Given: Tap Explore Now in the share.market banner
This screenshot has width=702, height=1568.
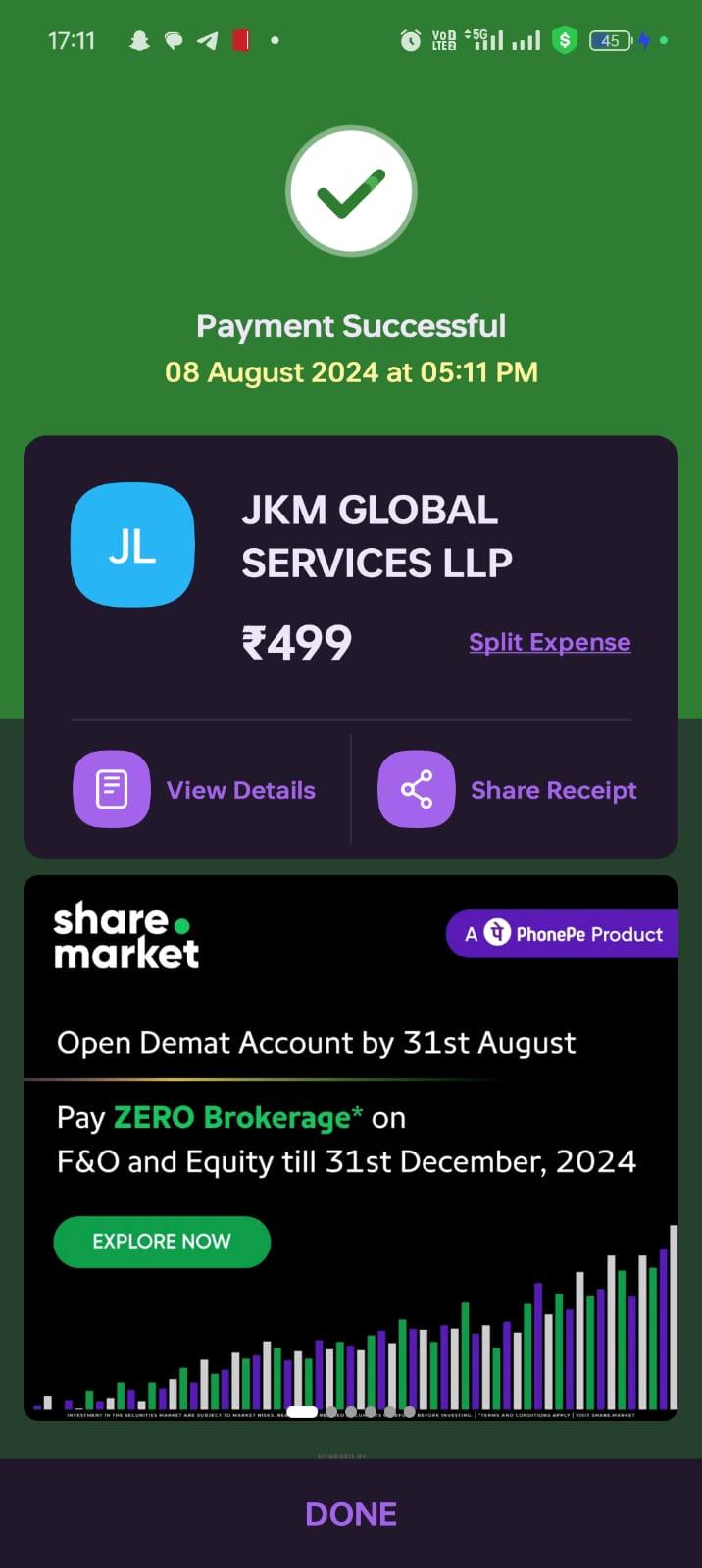Looking at the screenshot, I should [162, 1242].
